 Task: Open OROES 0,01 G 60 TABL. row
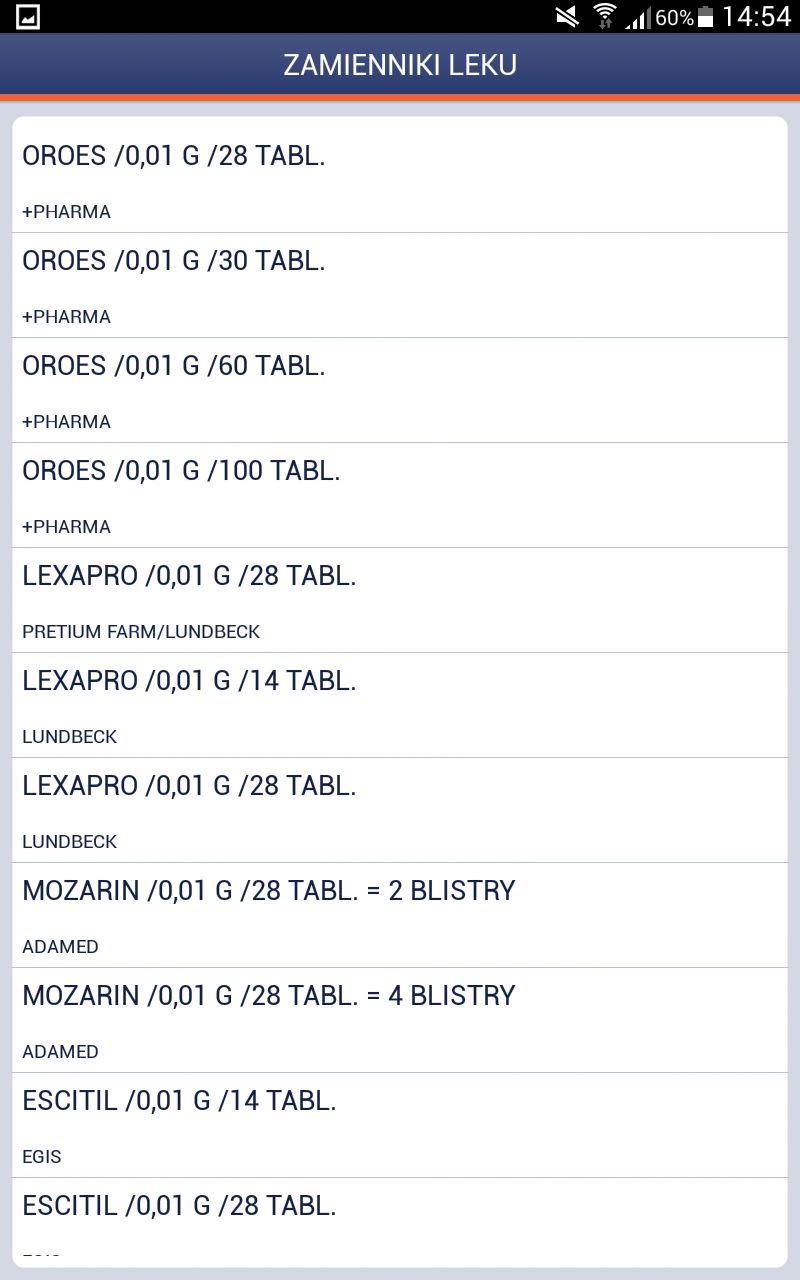400,390
